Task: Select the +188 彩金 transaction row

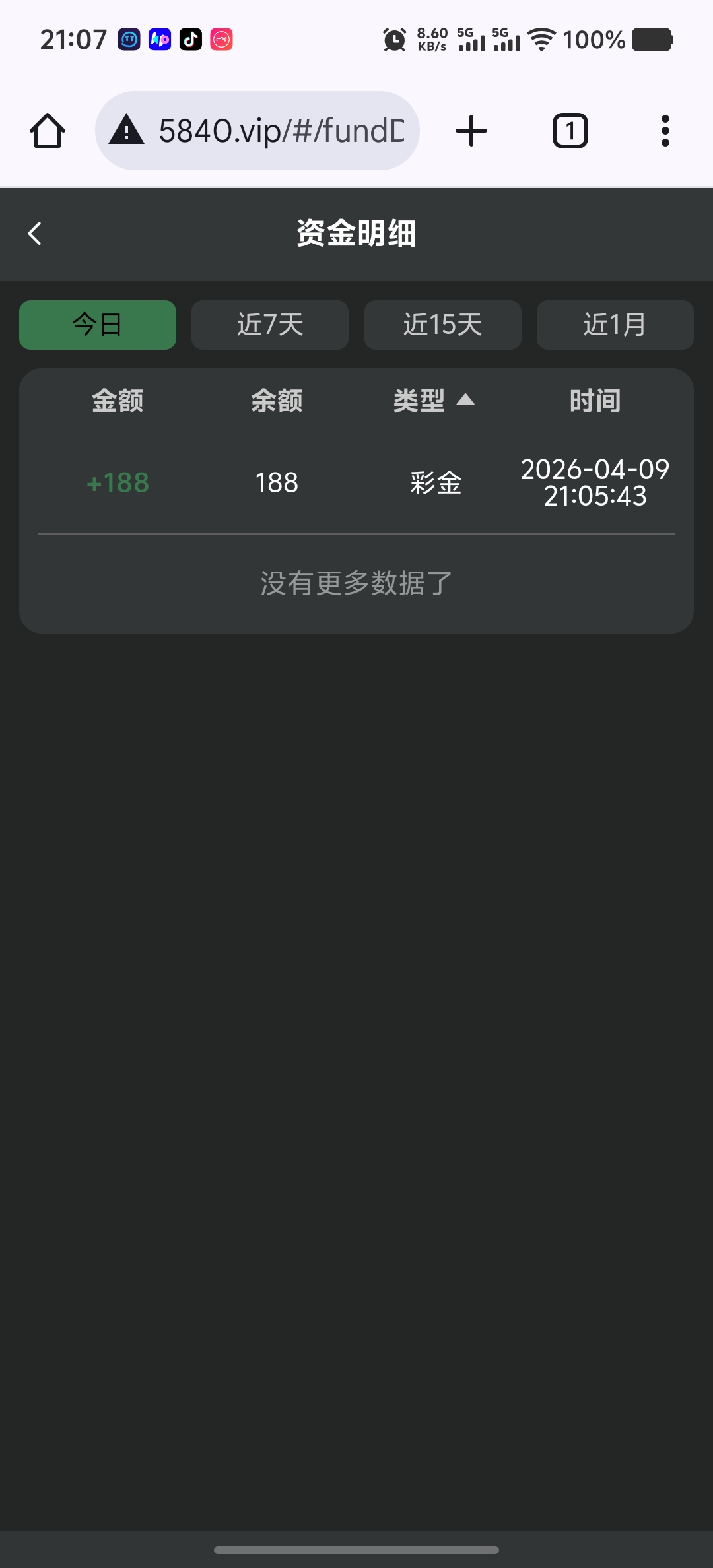Action: tap(356, 482)
